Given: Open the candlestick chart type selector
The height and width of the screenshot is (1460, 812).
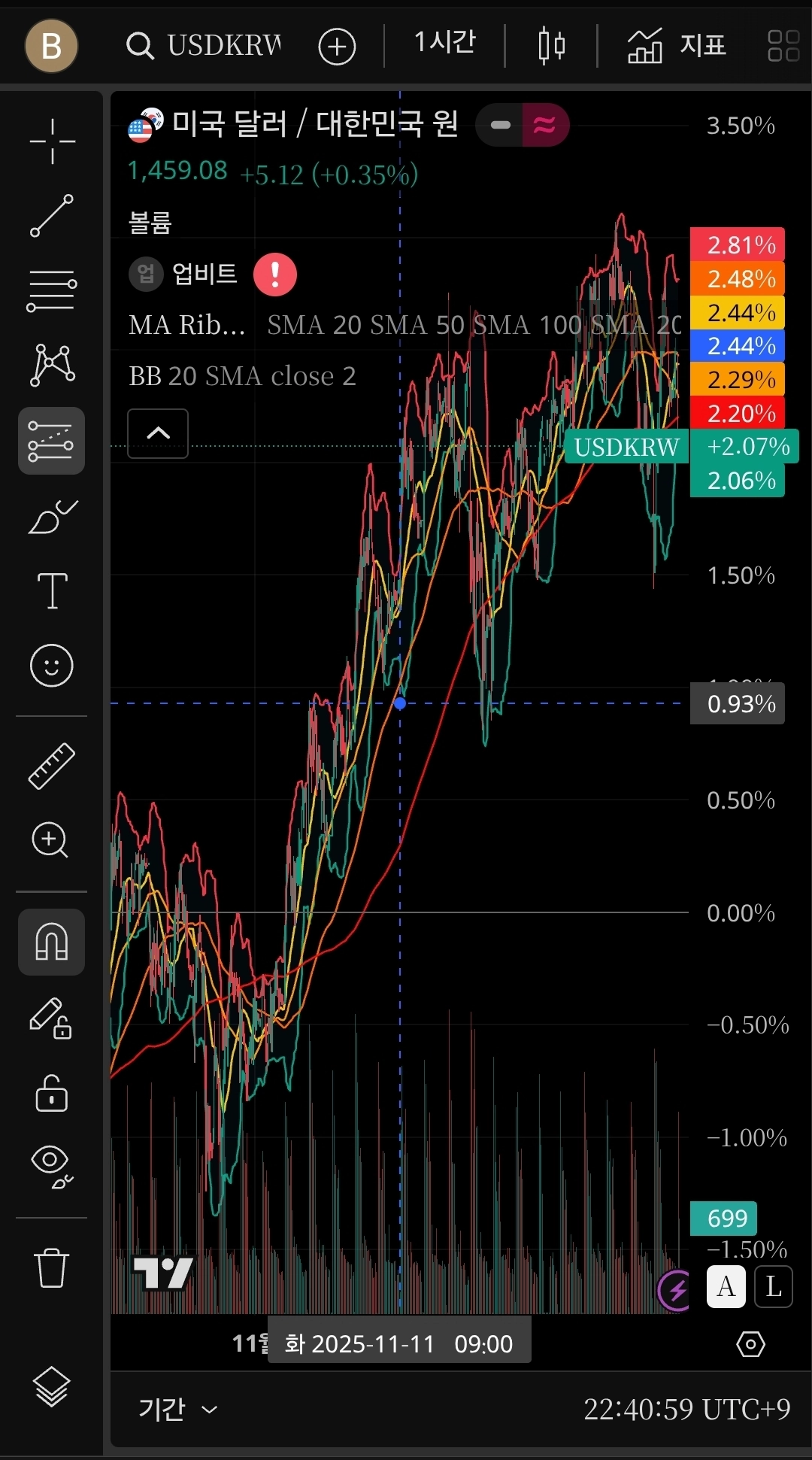Looking at the screenshot, I should click(551, 46).
